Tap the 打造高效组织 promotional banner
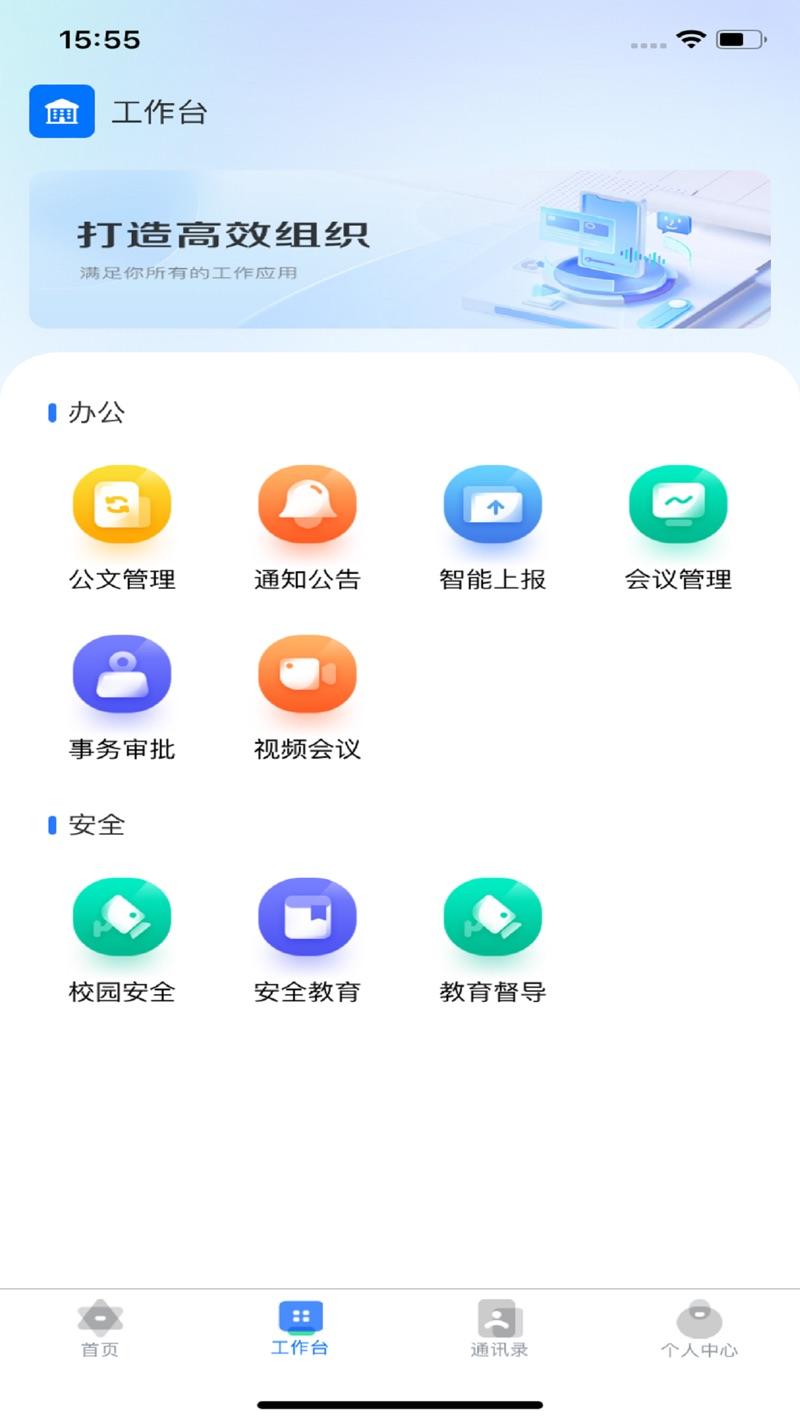This screenshot has width=800, height=1422. click(x=400, y=248)
